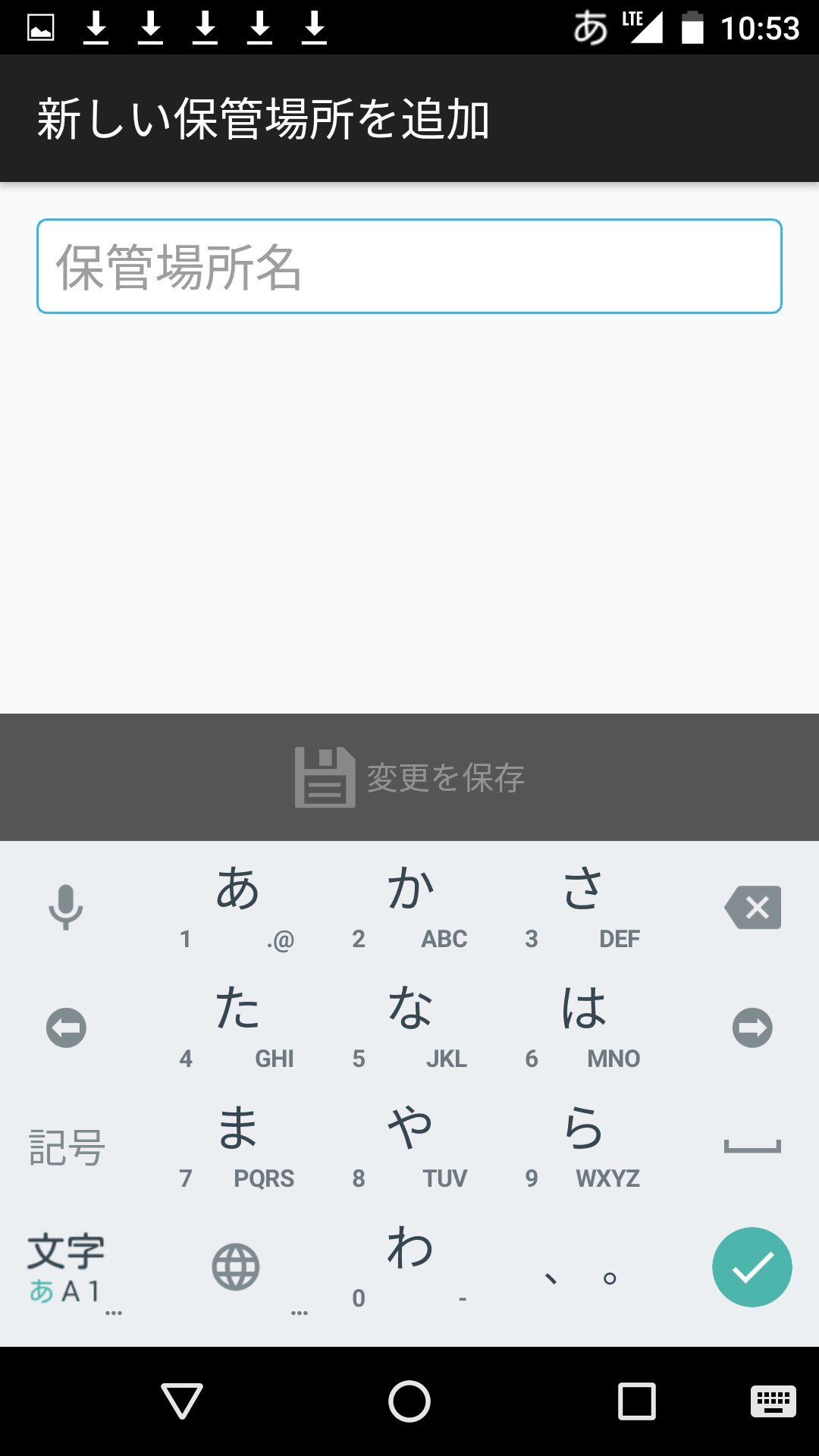Type the か key

tap(410, 907)
